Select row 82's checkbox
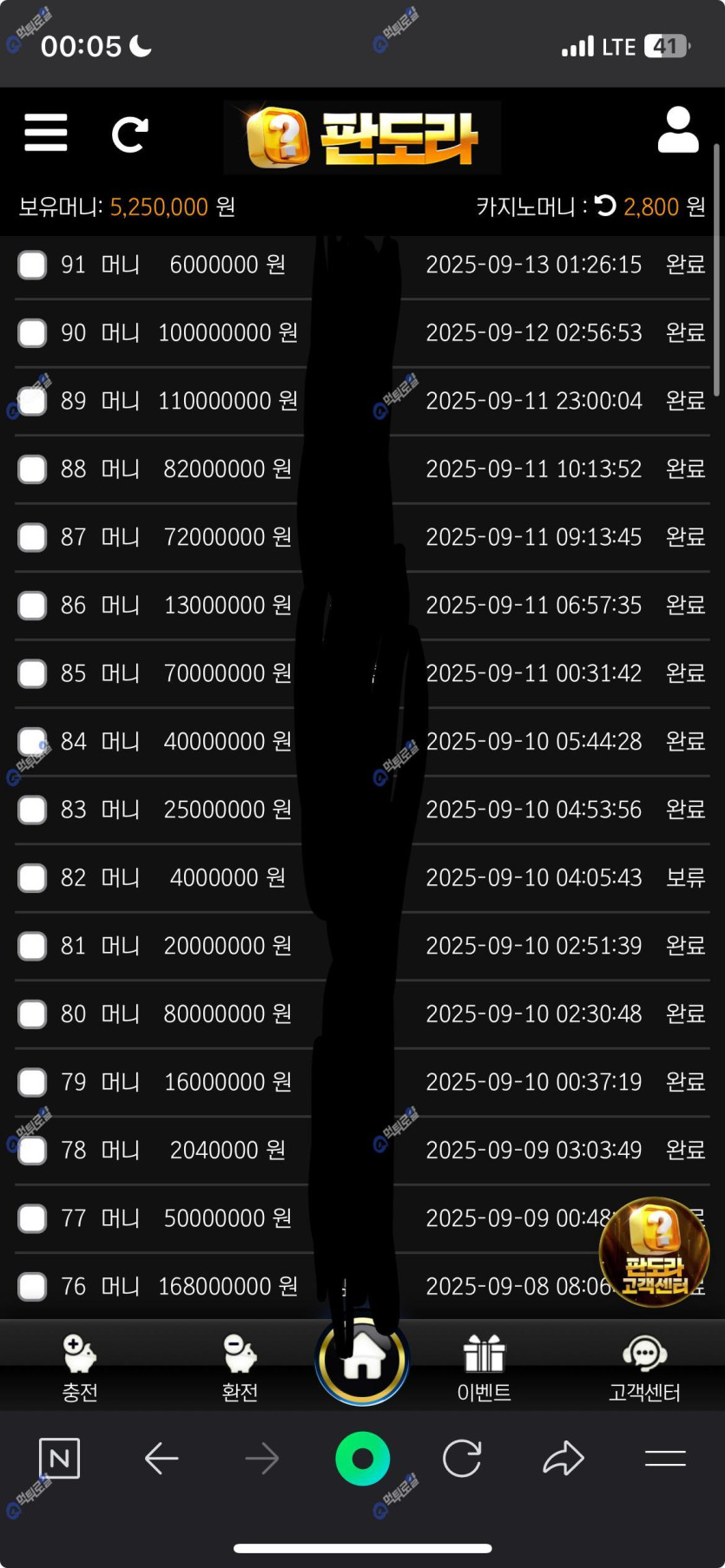 click(33, 878)
